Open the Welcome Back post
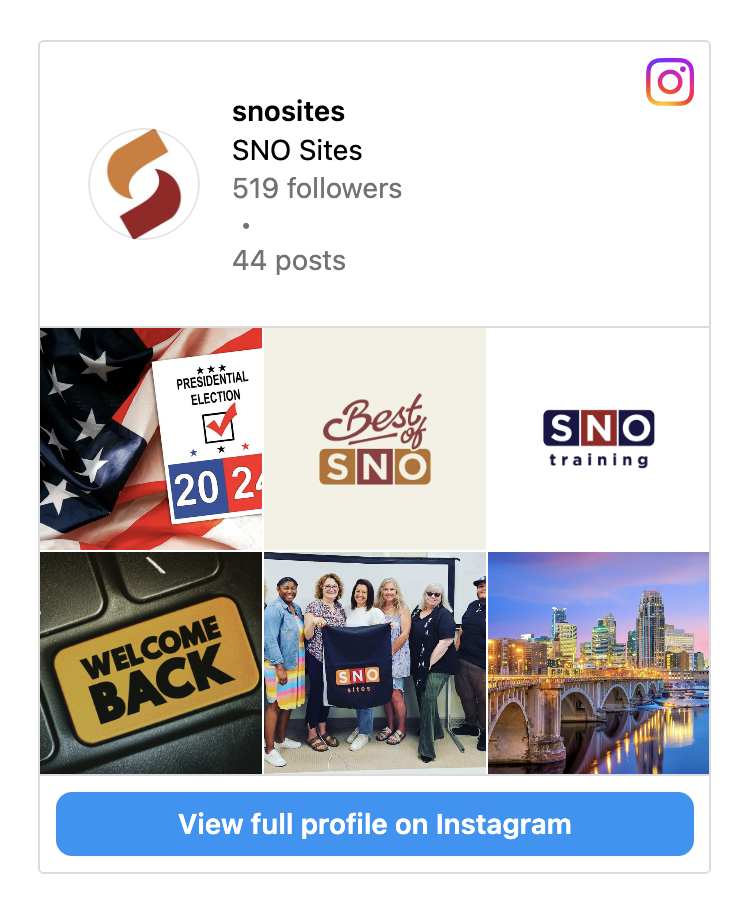The width and height of the screenshot is (744, 906). 151,663
